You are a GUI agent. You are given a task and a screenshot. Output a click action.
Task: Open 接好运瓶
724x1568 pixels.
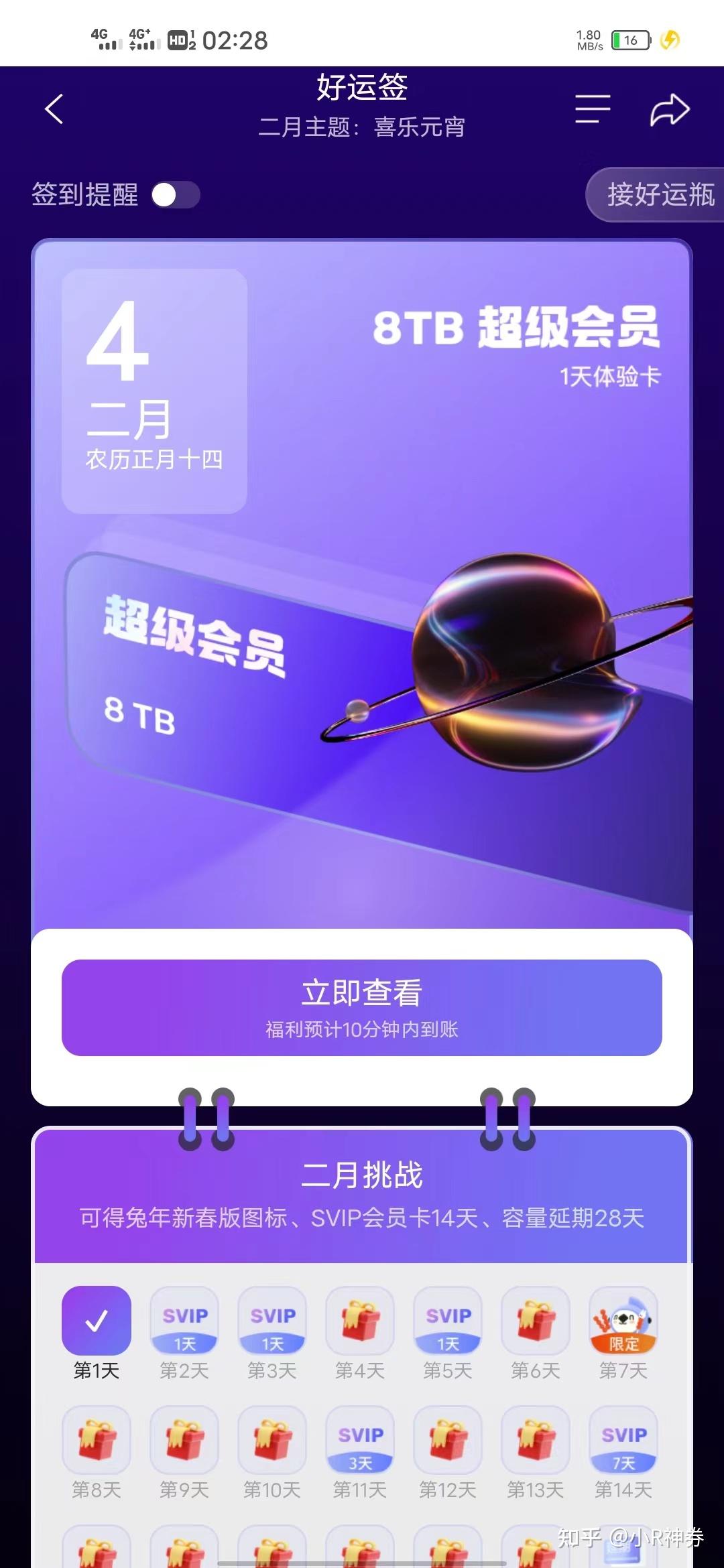point(658,195)
